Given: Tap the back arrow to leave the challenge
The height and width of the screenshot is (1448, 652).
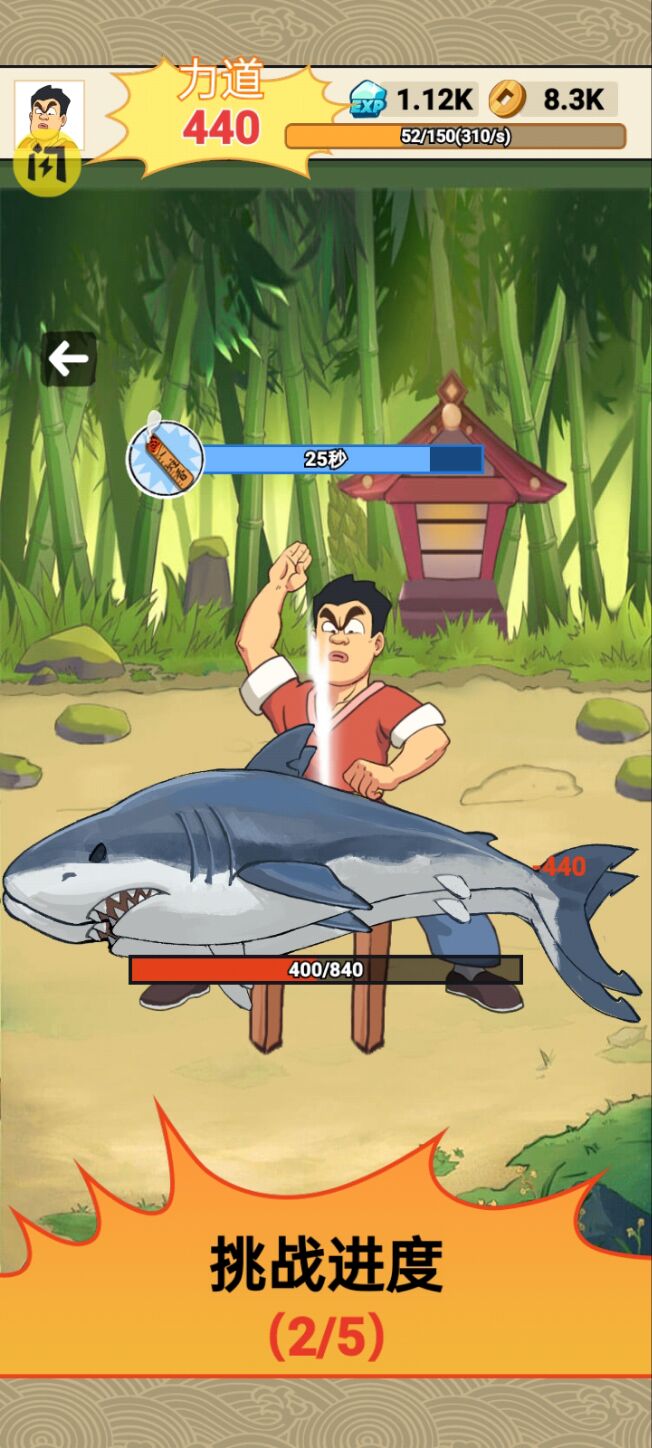Looking at the screenshot, I should (x=69, y=360).
